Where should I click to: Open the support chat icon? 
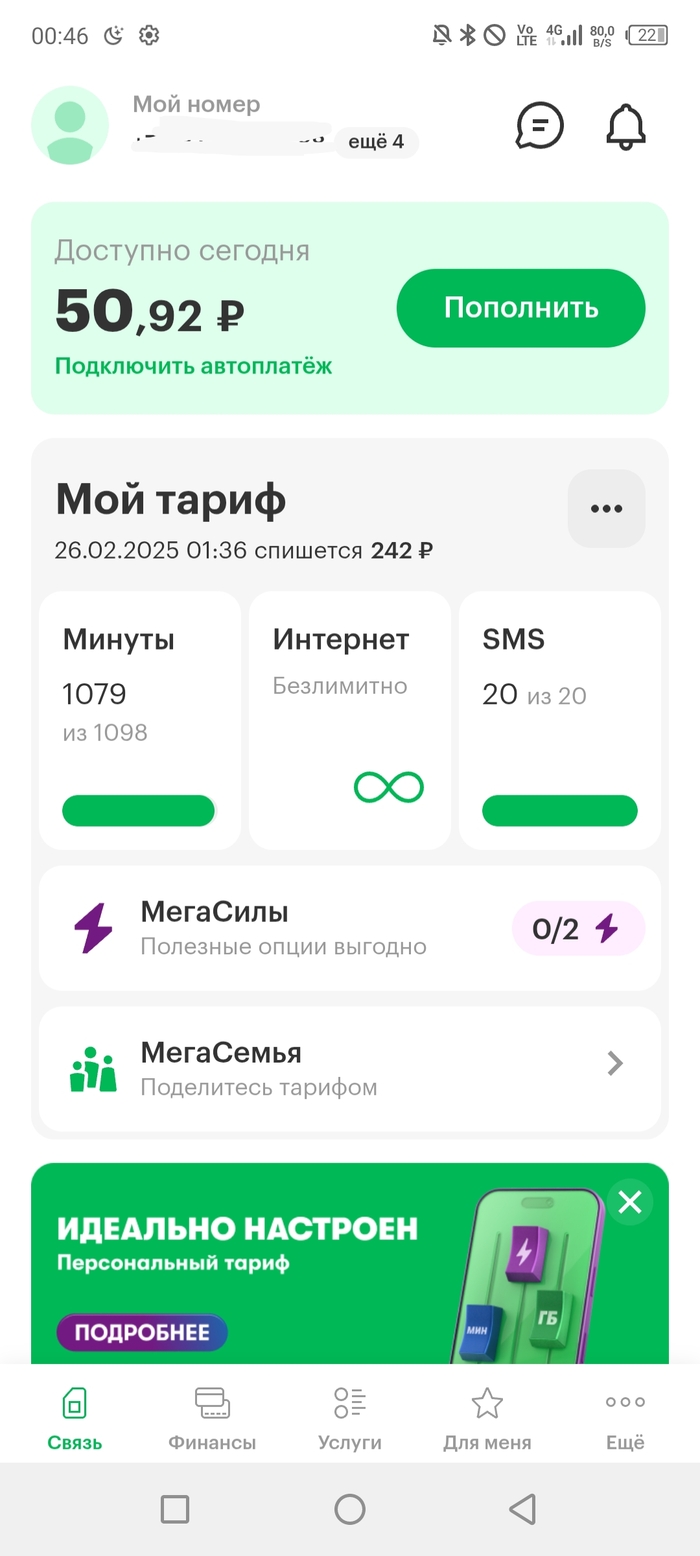tap(540, 126)
